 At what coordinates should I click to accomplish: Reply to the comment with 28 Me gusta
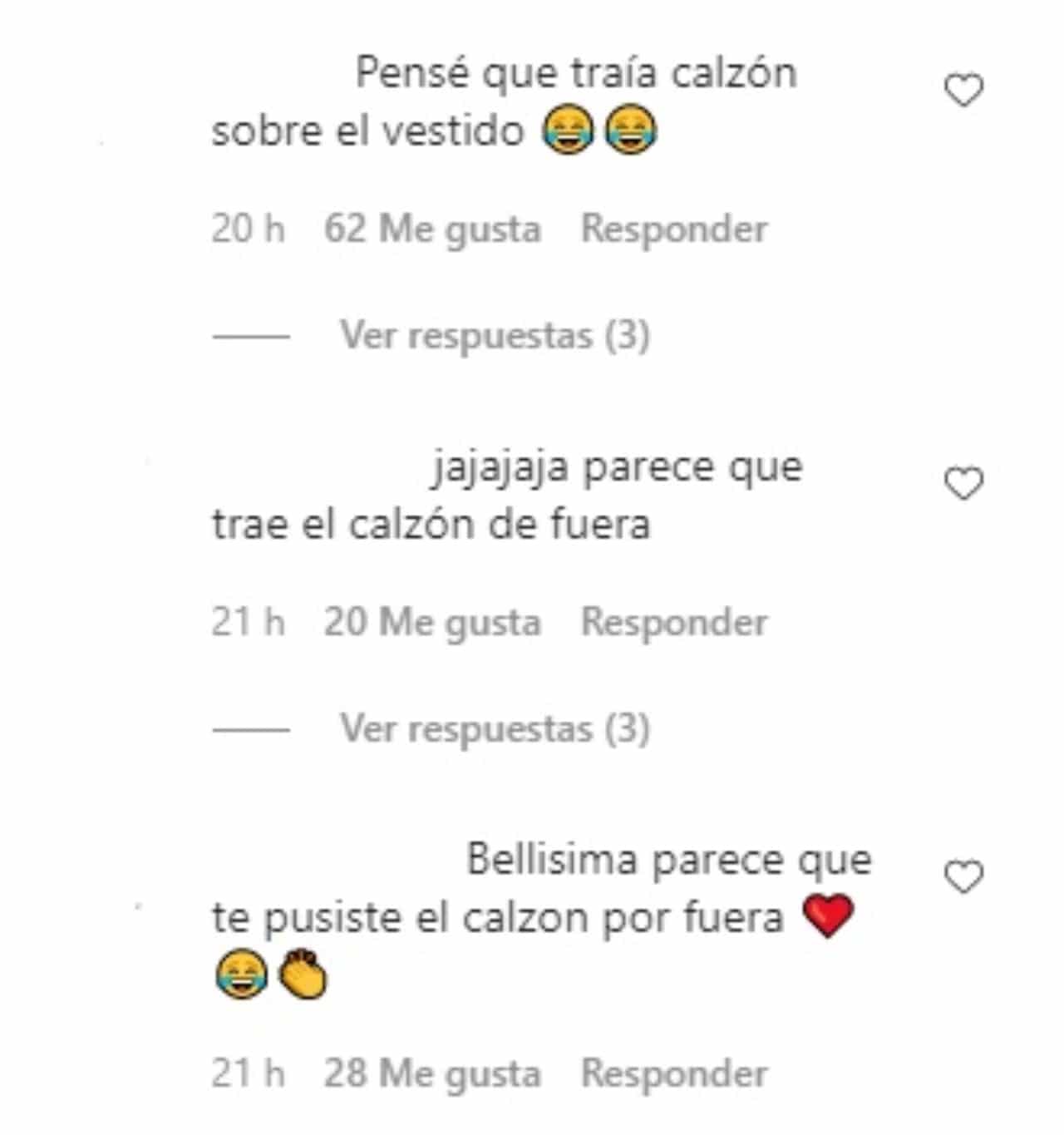[673, 1073]
